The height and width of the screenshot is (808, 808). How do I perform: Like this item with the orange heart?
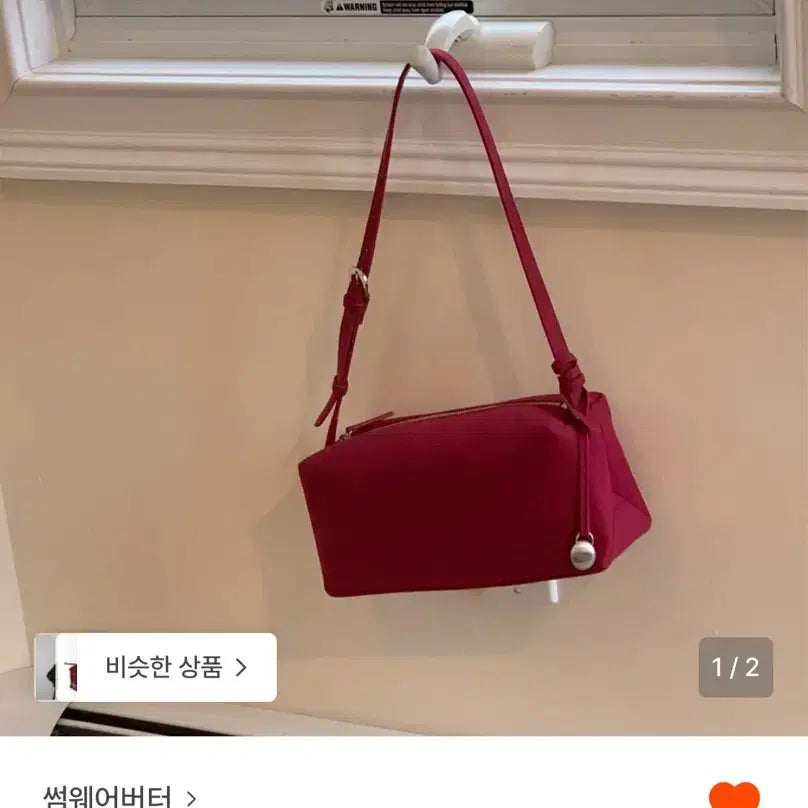point(734,796)
